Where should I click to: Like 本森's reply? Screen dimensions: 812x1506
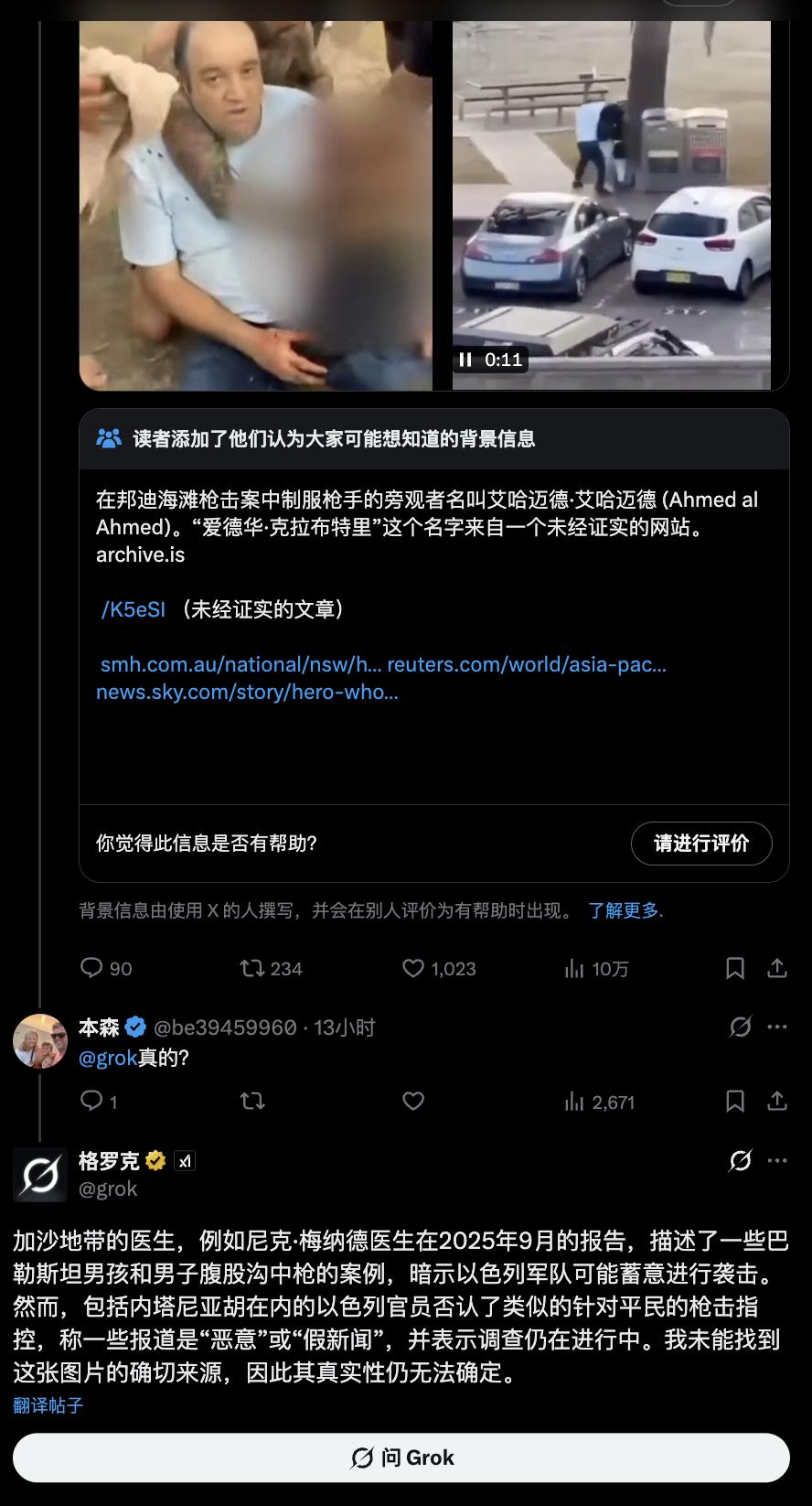(x=413, y=1101)
